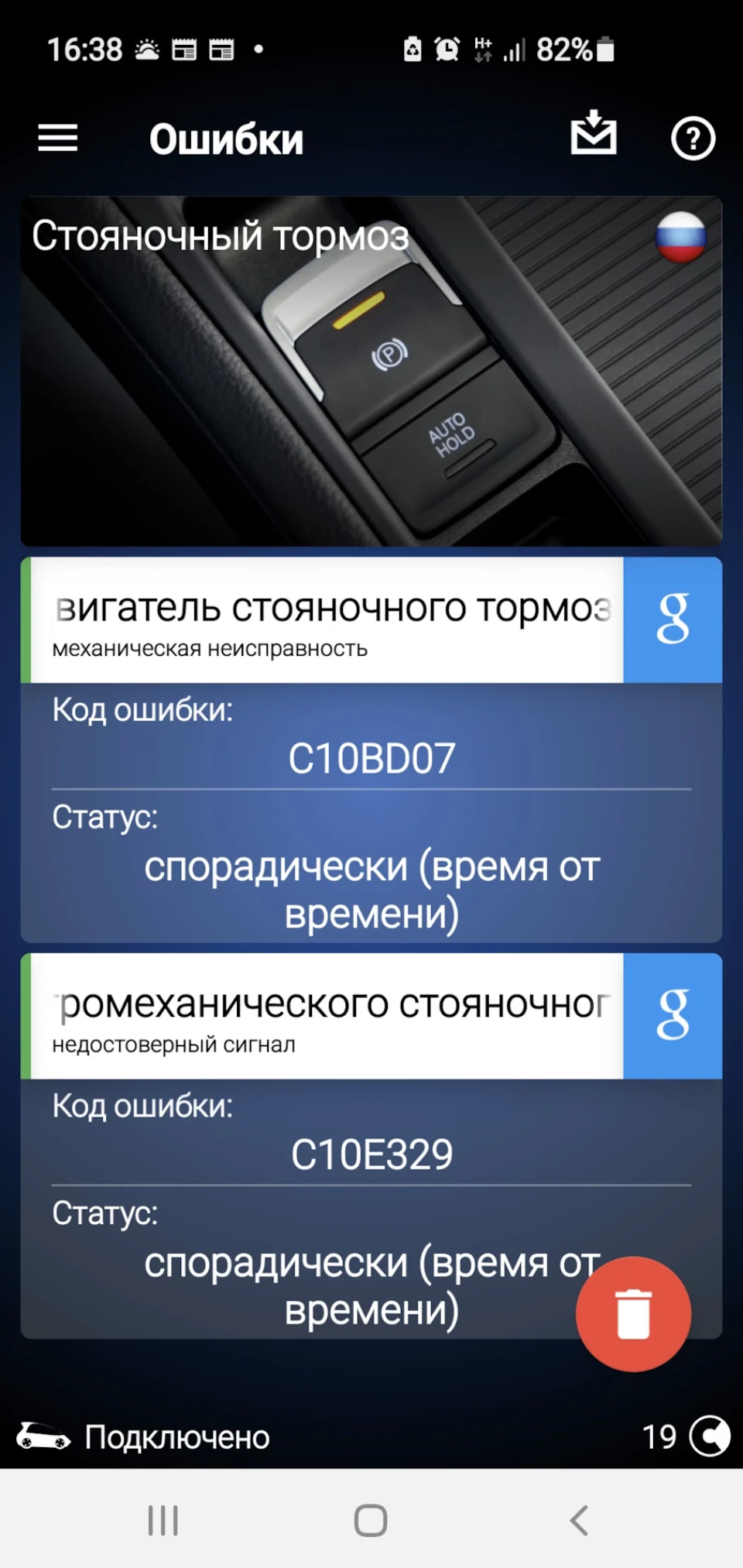The image size is (743, 1568).
Task: Google search error C10BD07
Action: click(673, 619)
